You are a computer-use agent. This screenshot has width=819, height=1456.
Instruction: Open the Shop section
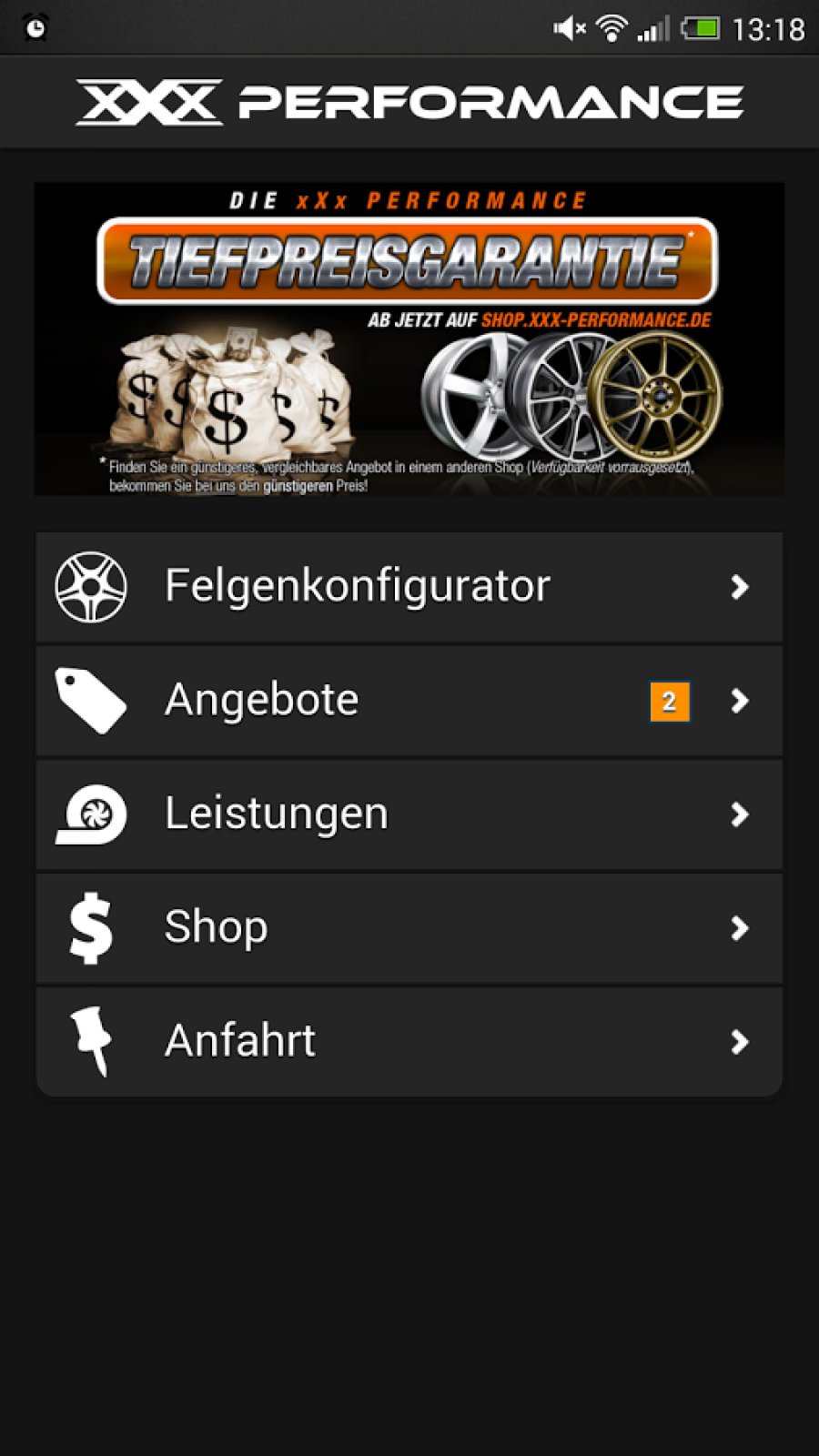(x=409, y=928)
